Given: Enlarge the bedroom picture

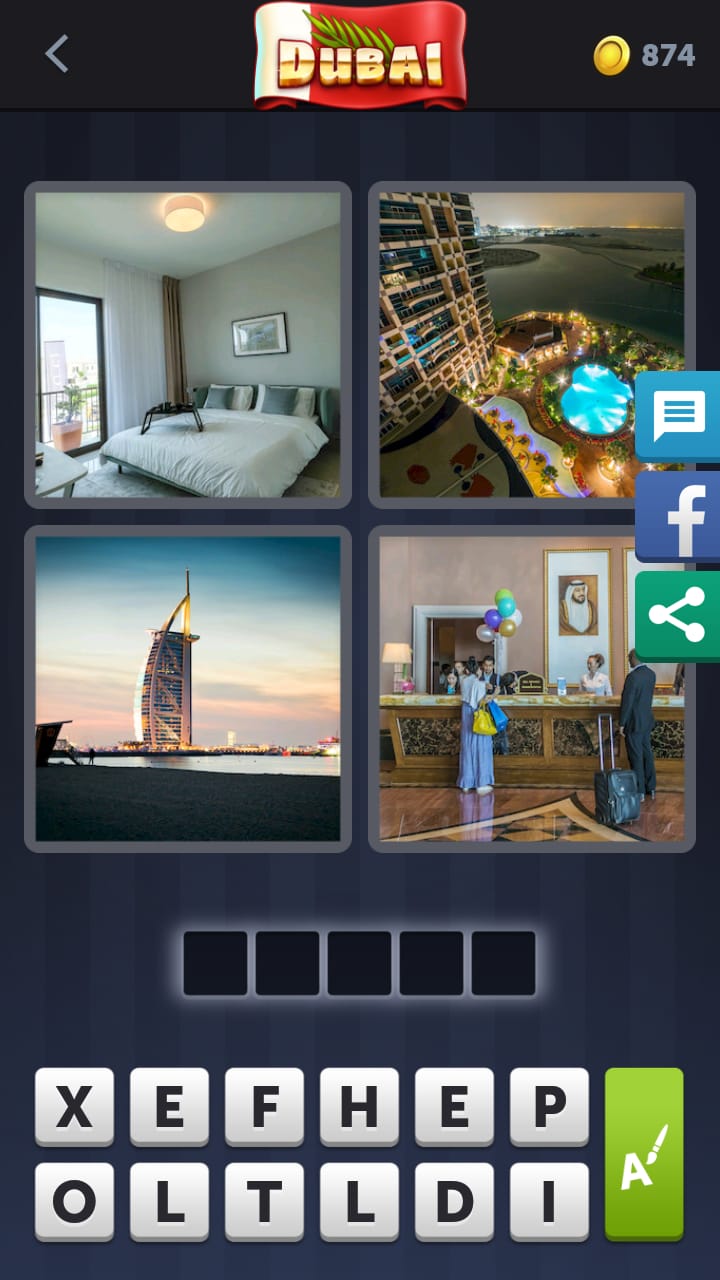Looking at the screenshot, I should 188,345.
